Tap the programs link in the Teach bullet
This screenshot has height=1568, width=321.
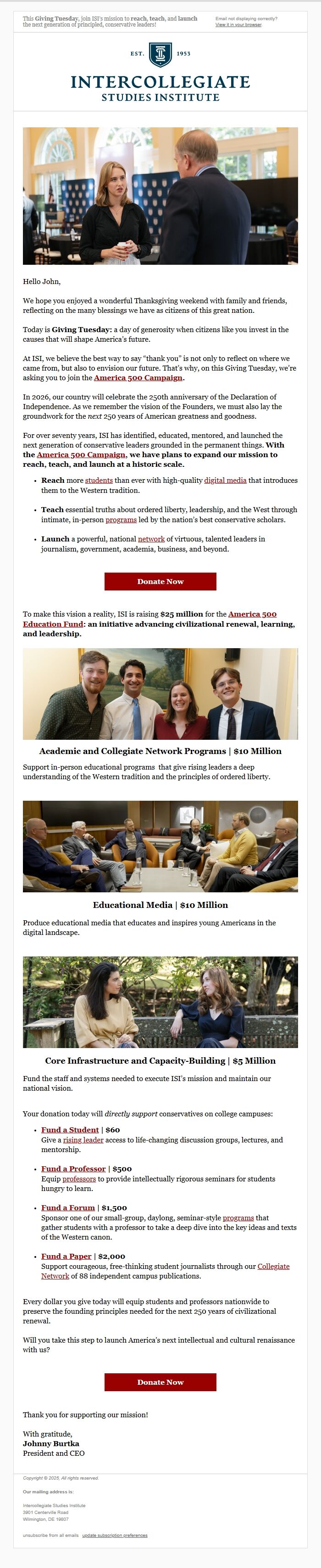click(121, 519)
